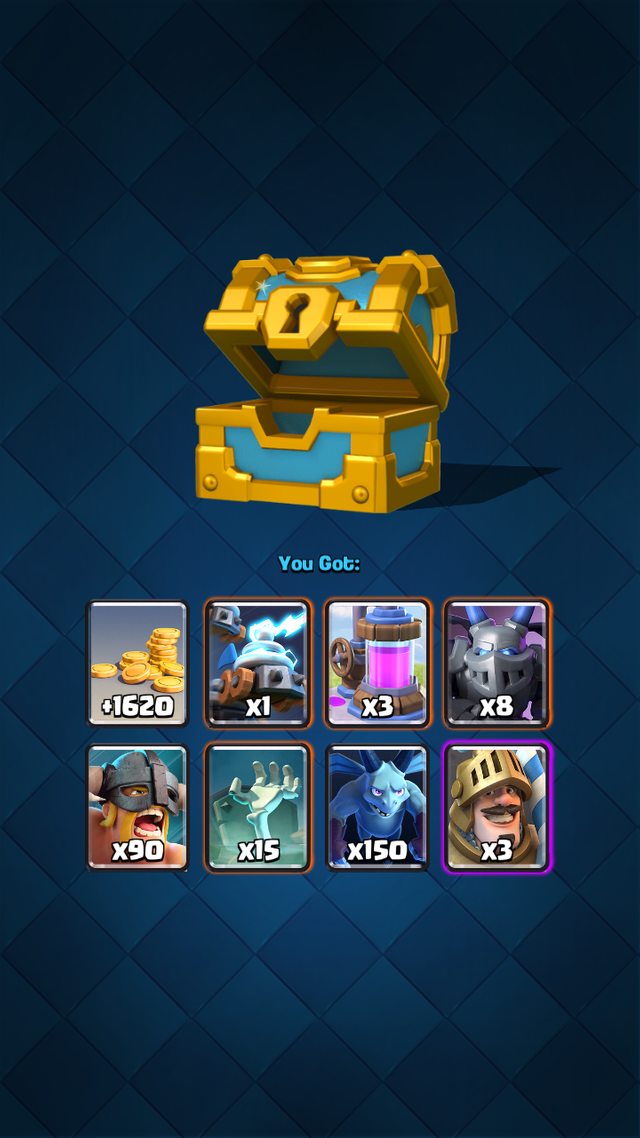640x1138 pixels.
Task: Tap the +1620 gold reward tile
Action: [x=138, y=663]
